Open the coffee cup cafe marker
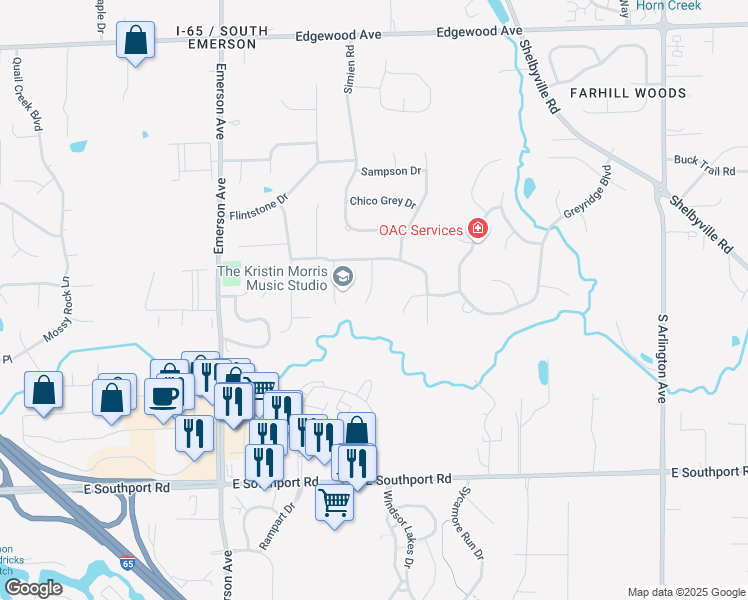This screenshot has height=600, width=748. coord(164,400)
